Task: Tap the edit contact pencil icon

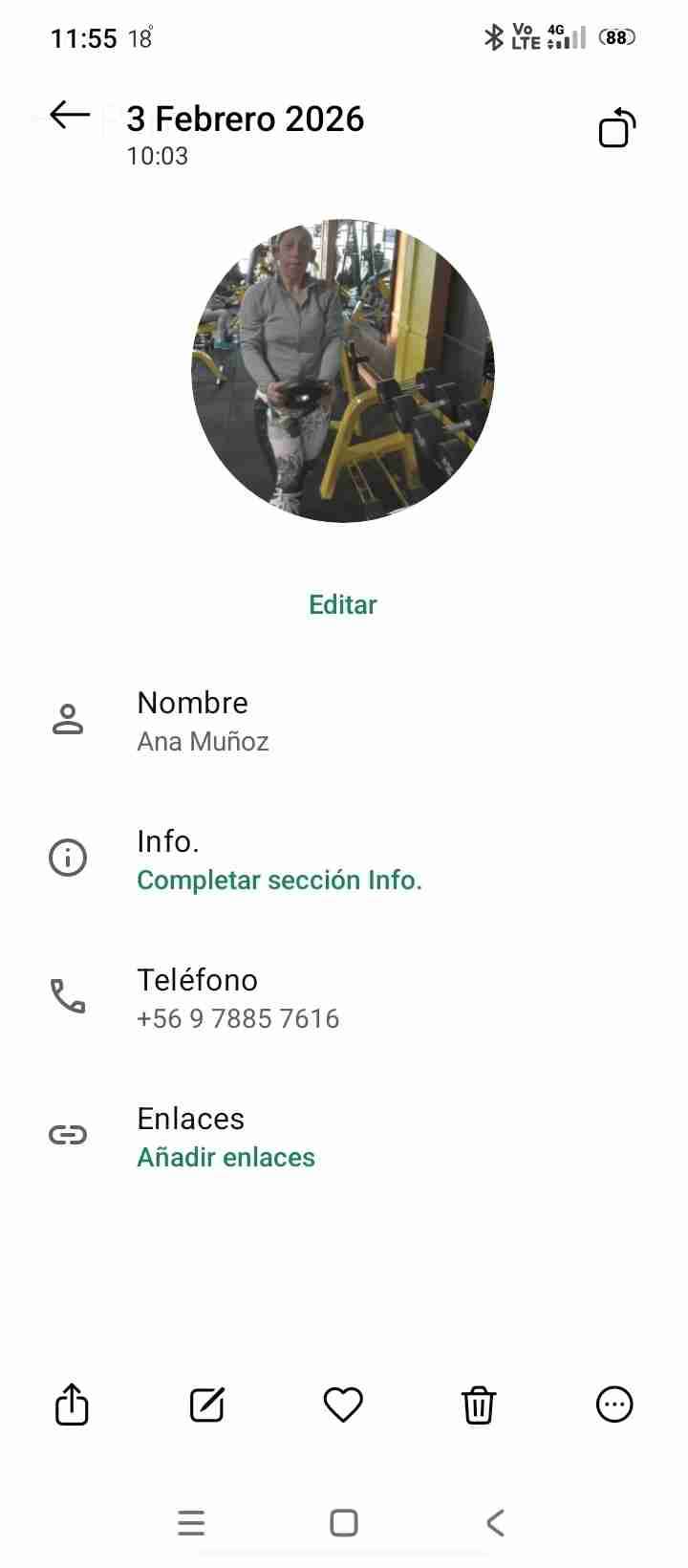Action: [206, 1405]
